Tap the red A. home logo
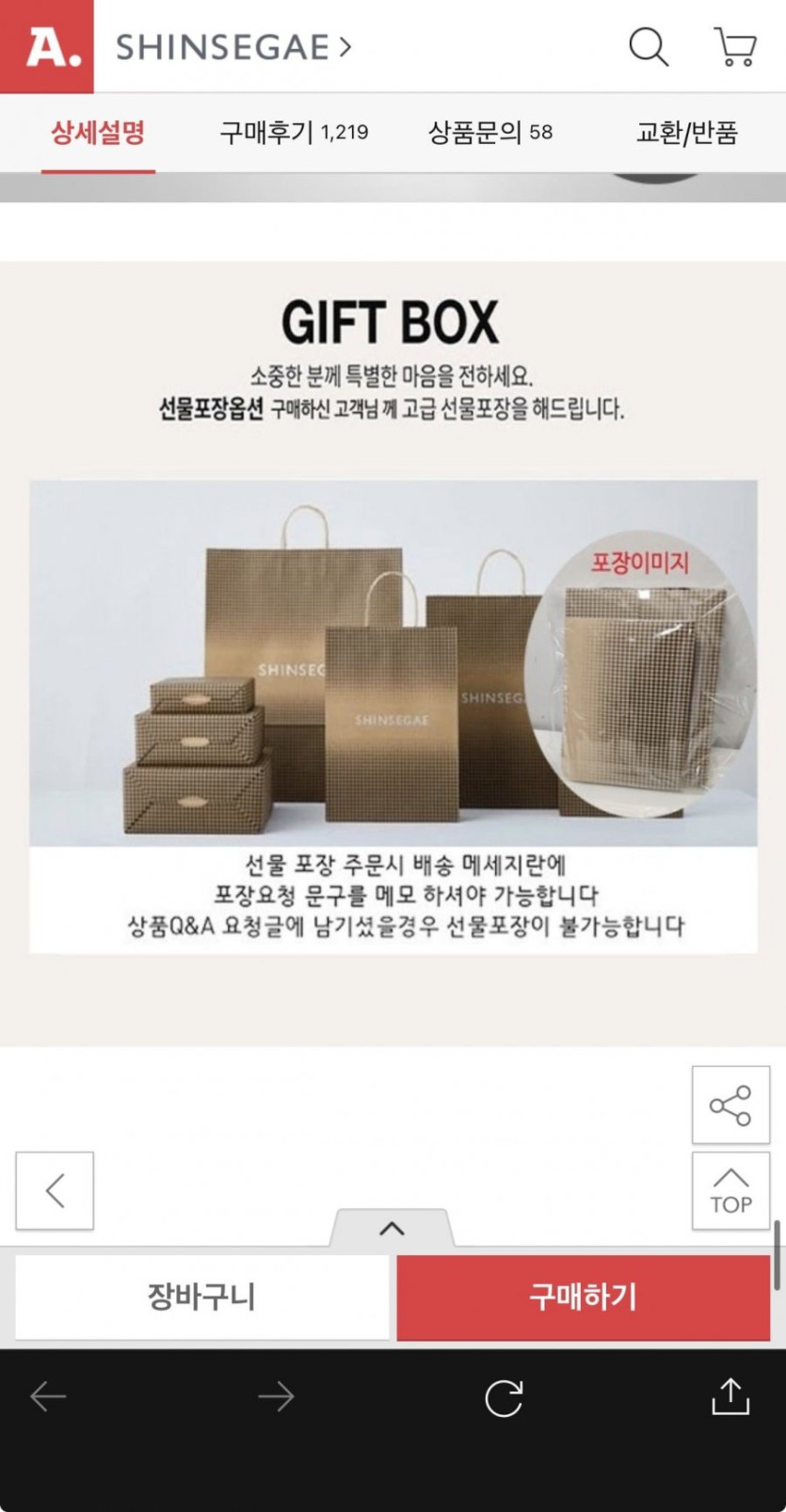 coord(47,46)
